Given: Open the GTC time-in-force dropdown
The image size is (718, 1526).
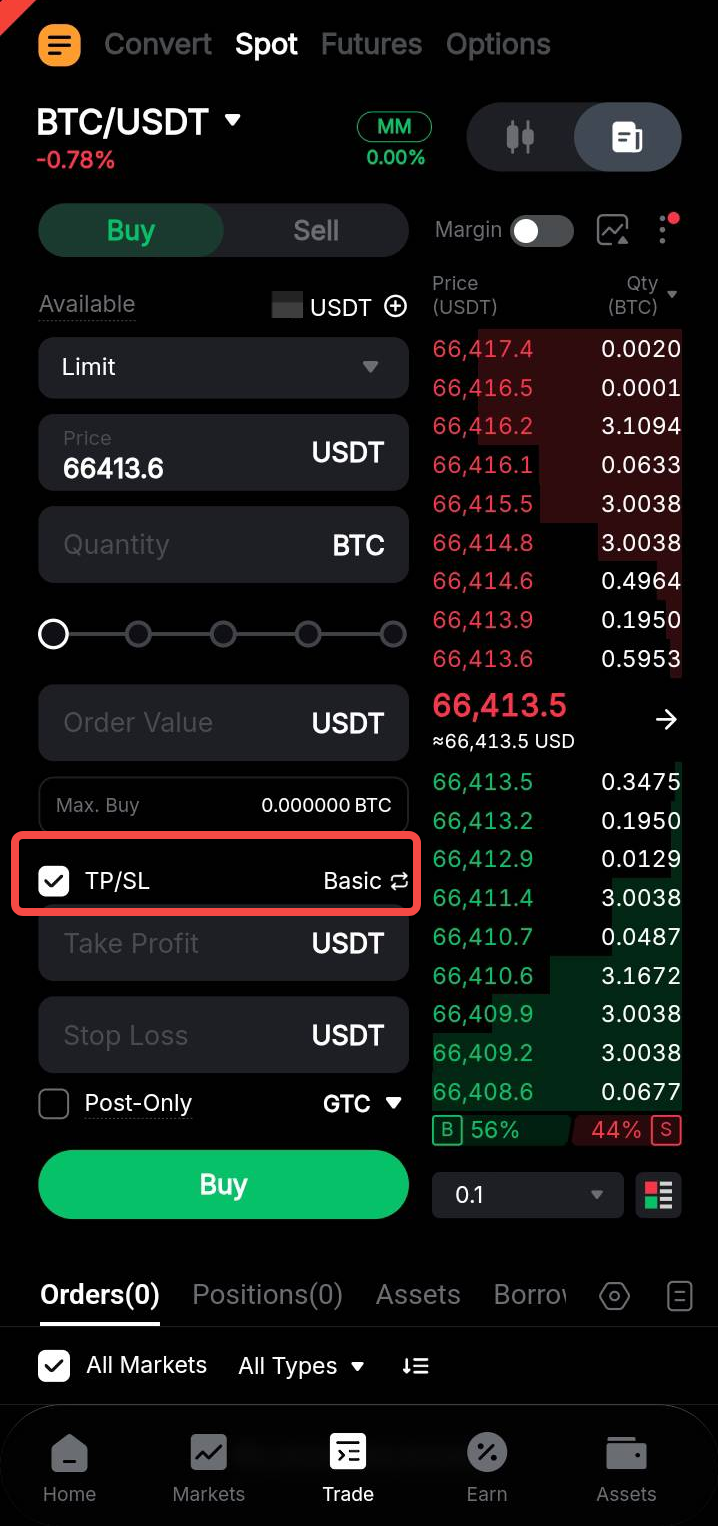Looking at the screenshot, I should point(362,1104).
